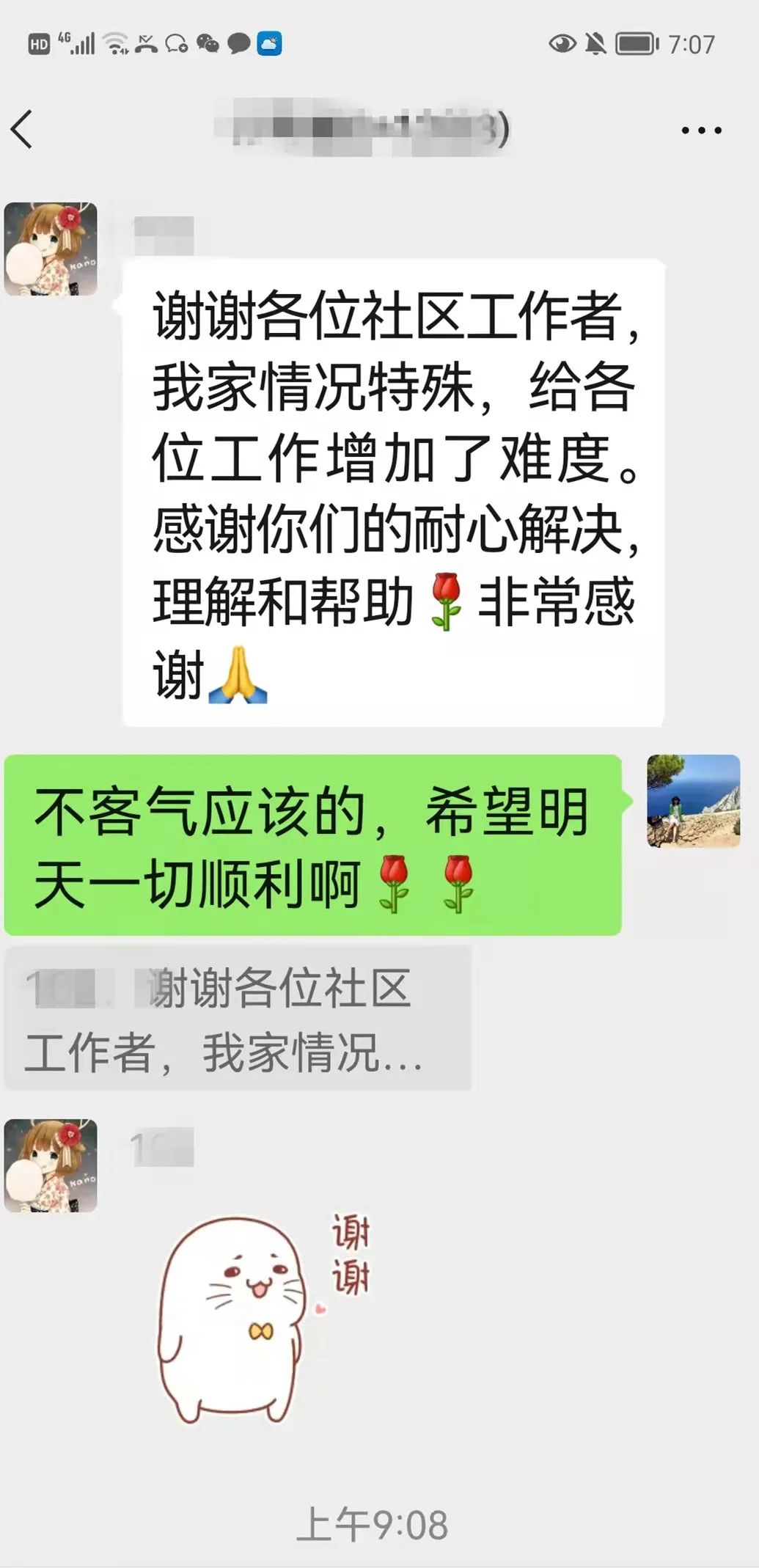Viewport: 759px width, 1568px height.
Task: Open the sender's avatar above the thank-you message
Action: coord(51,249)
